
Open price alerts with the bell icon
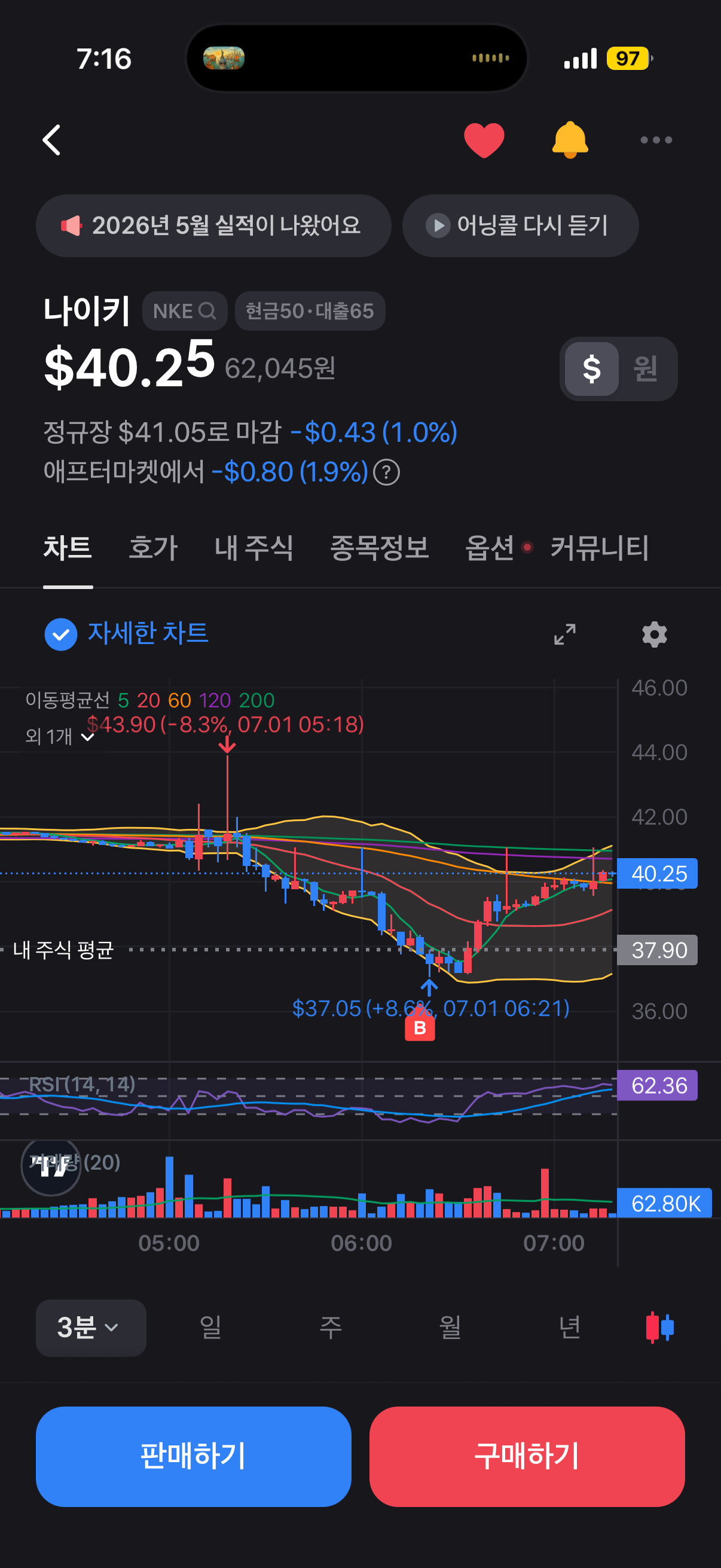click(x=570, y=140)
